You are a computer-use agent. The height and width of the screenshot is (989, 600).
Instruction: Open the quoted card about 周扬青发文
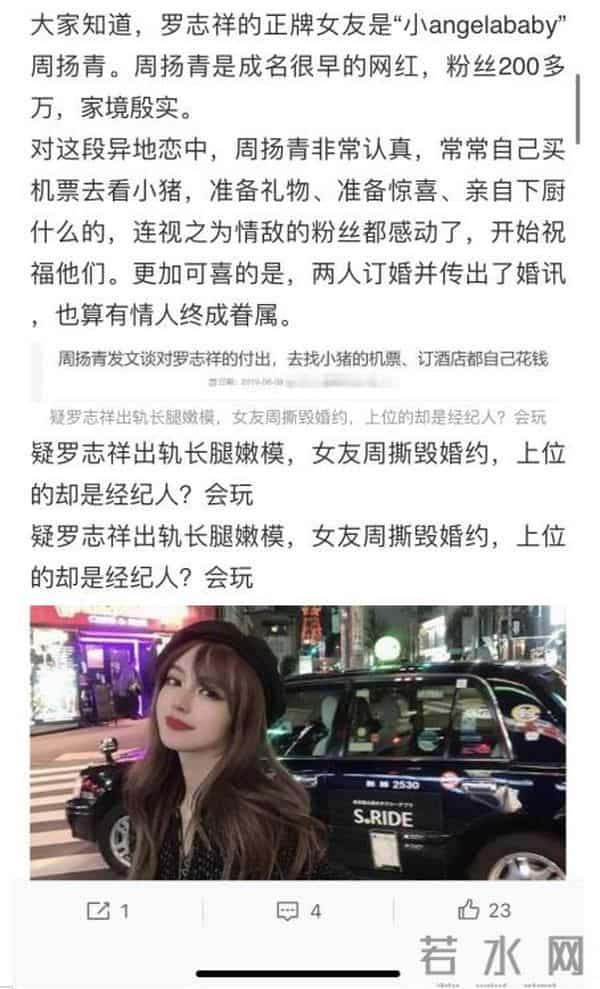[x=300, y=368]
